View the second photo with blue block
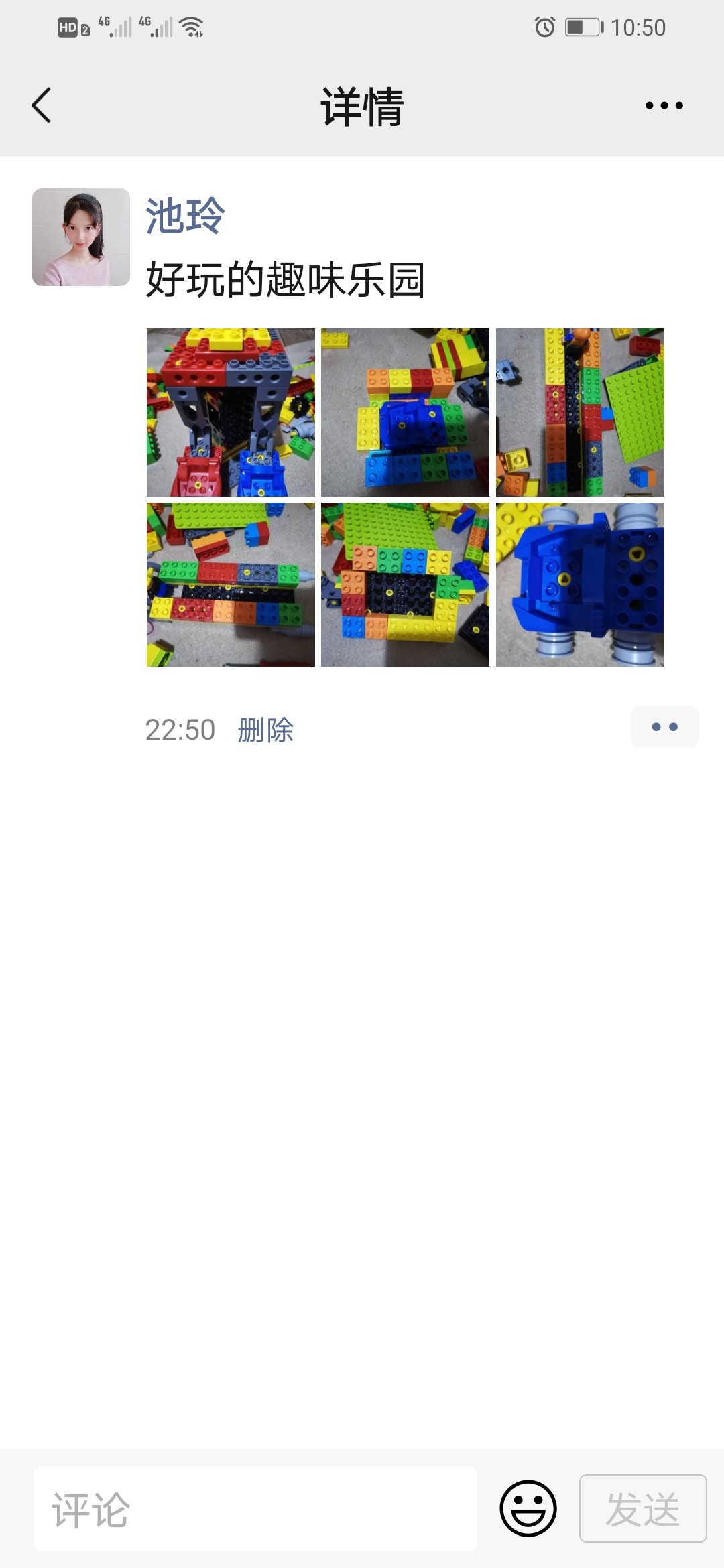 pyautogui.click(x=405, y=412)
